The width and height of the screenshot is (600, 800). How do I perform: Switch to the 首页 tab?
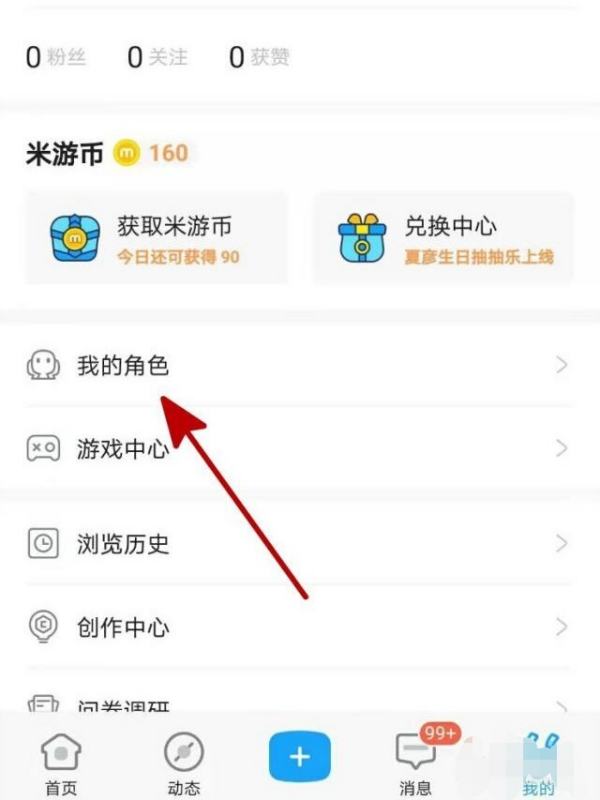click(60, 764)
